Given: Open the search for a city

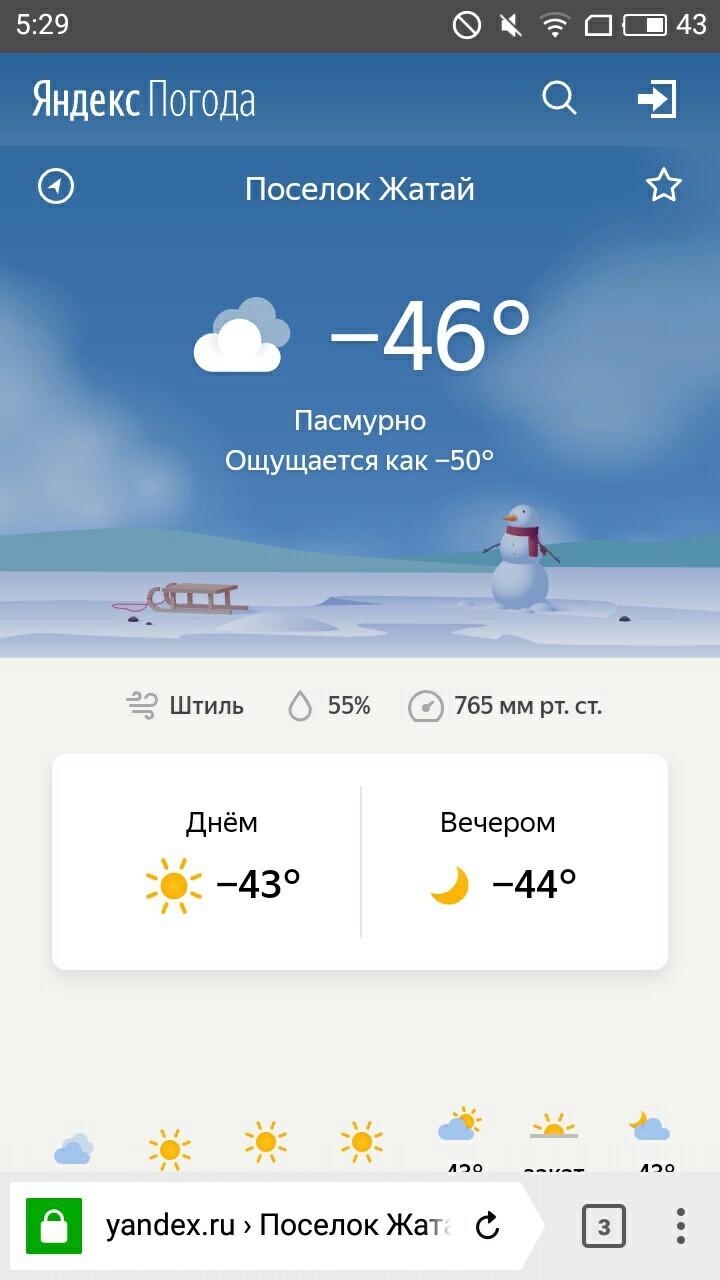Looking at the screenshot, I should tap(559, 99).
